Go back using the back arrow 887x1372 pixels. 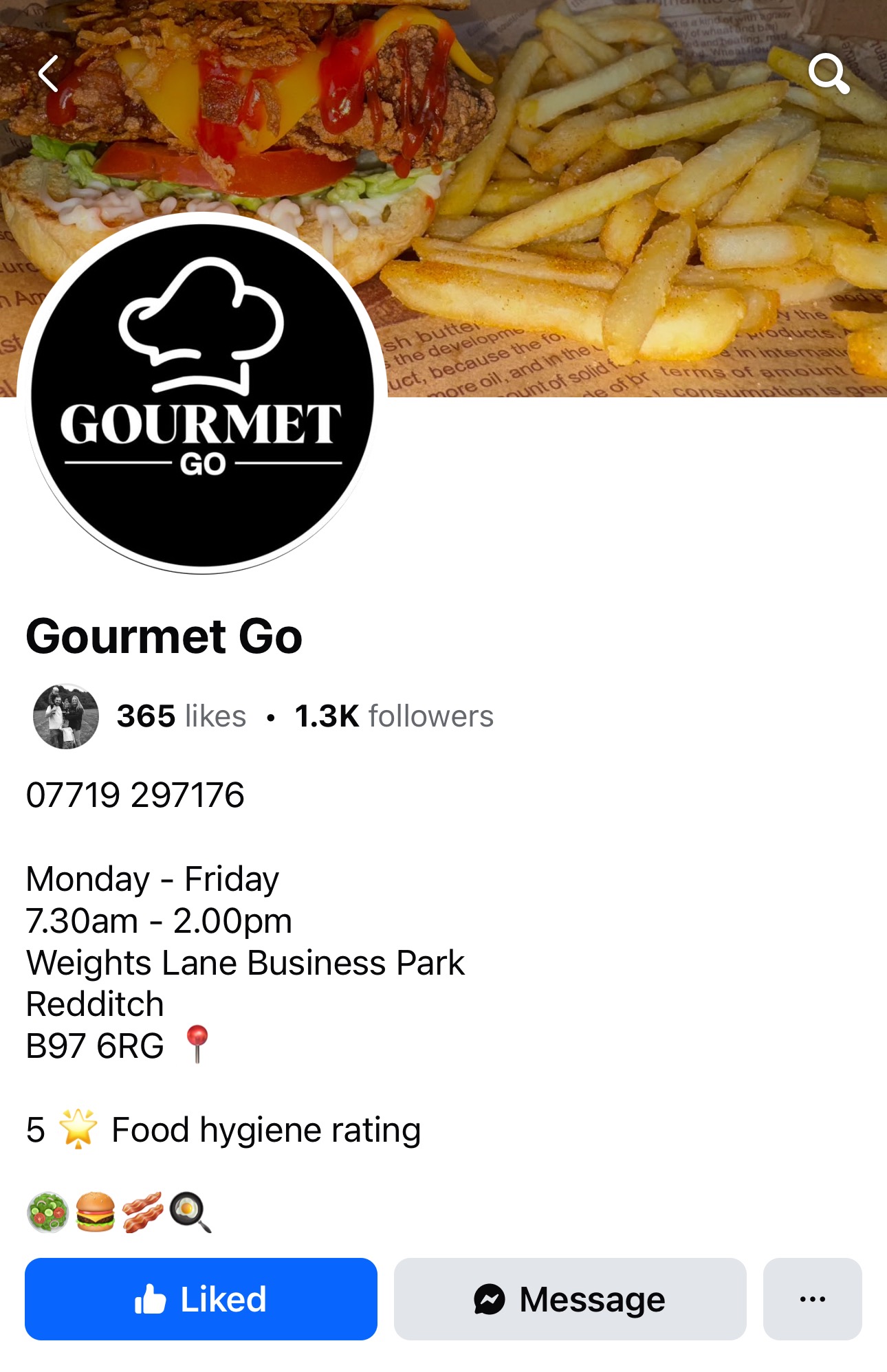pos(49,74)
